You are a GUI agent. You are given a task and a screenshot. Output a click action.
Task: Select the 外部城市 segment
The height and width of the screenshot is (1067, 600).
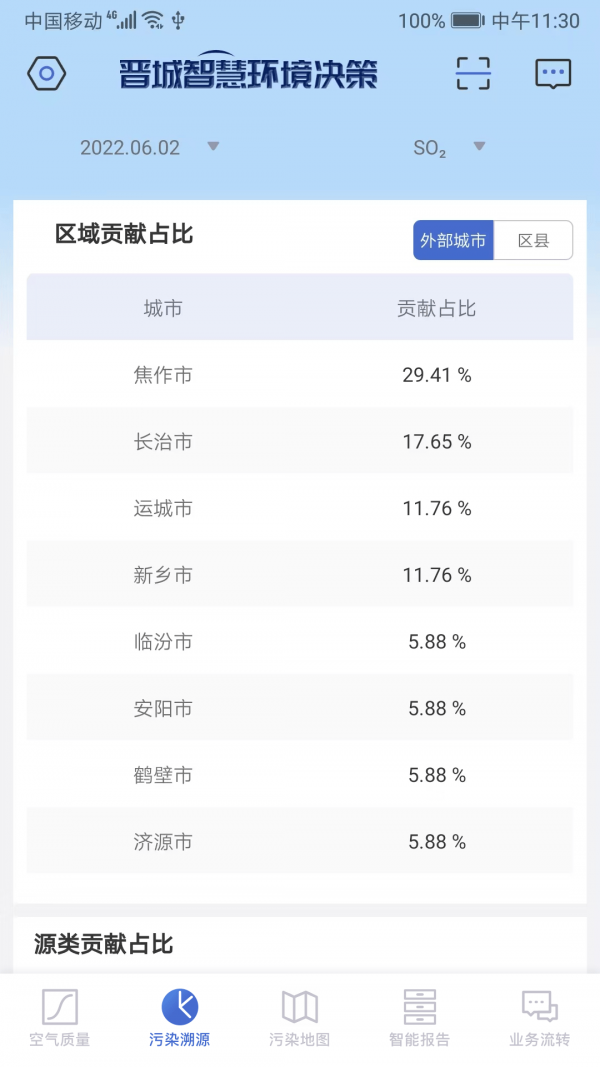[453, 240]
